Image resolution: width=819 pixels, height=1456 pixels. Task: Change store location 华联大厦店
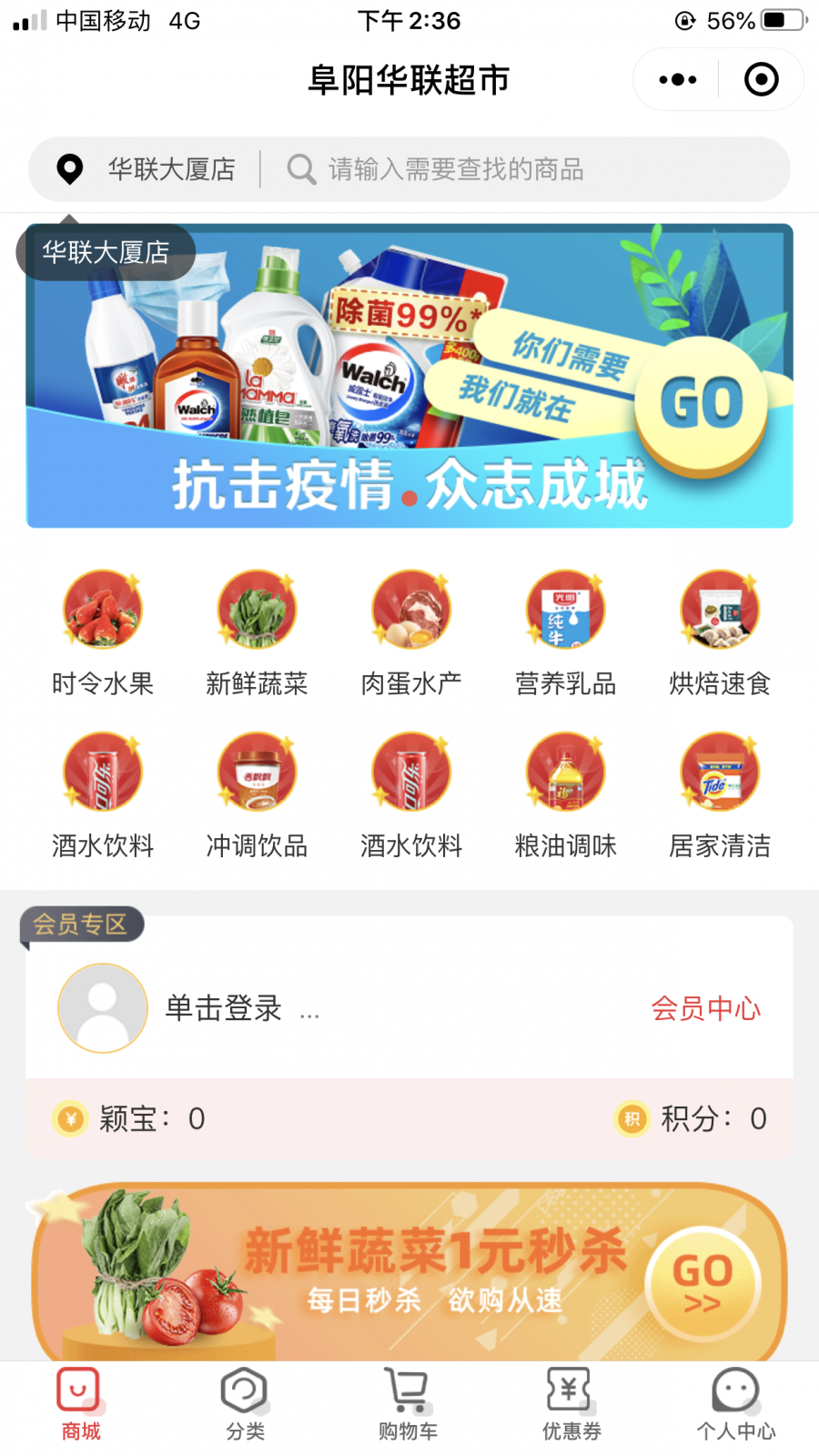[146, 169]
